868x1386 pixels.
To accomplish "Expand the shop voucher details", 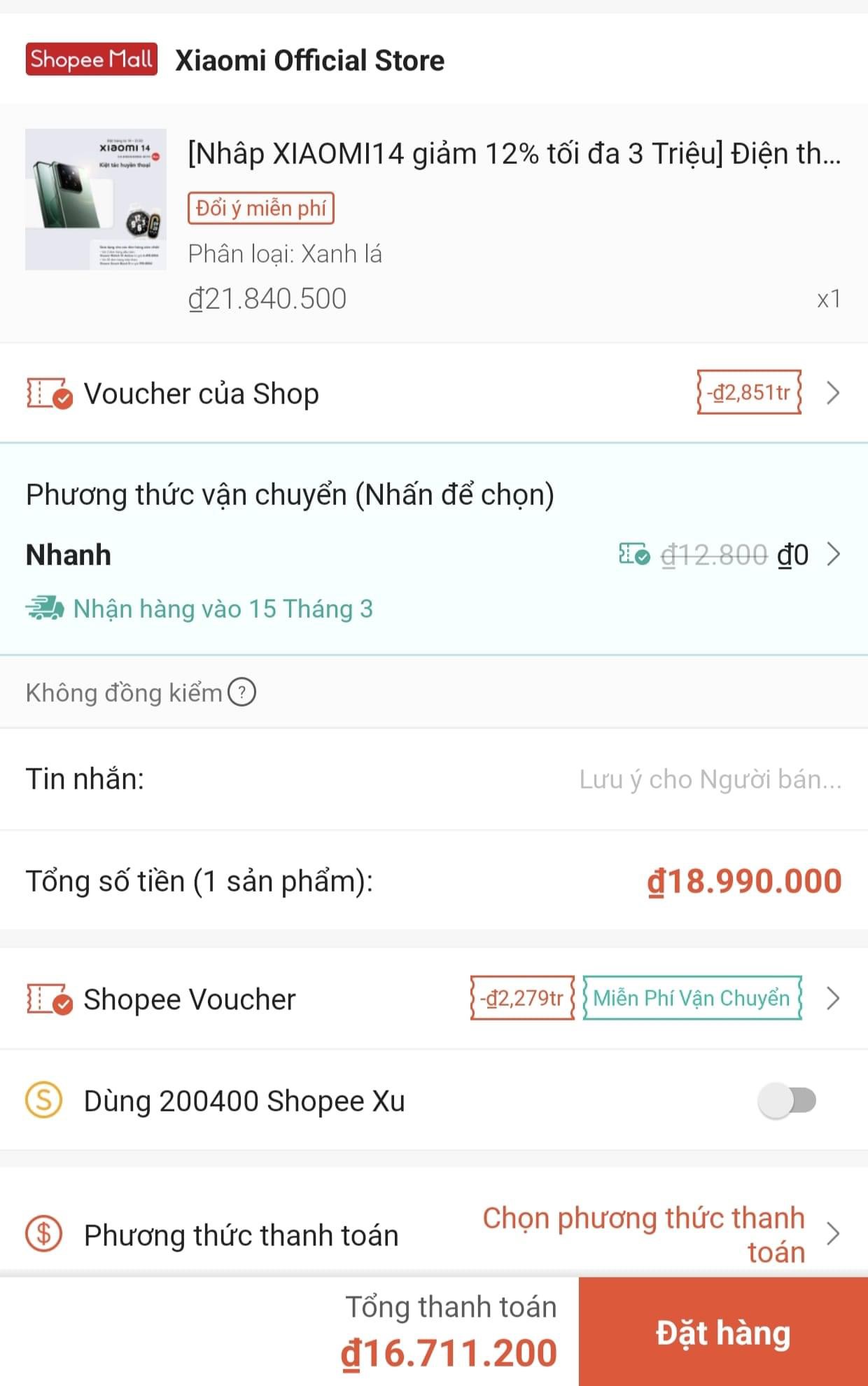I will pos(833,393).
